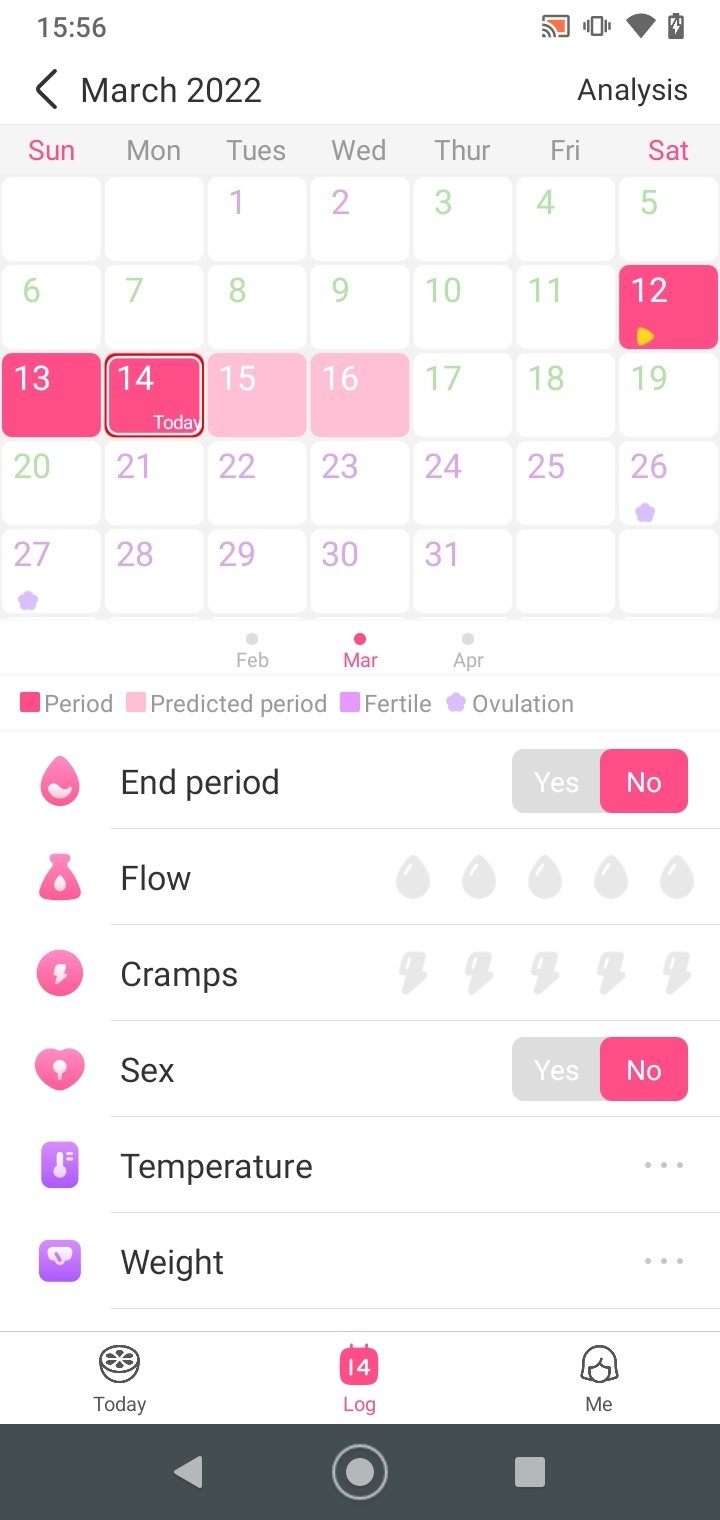Select March 31 on the calendar
The height and width of the screenshot is (1520, 720).
[x=462, y=571]
